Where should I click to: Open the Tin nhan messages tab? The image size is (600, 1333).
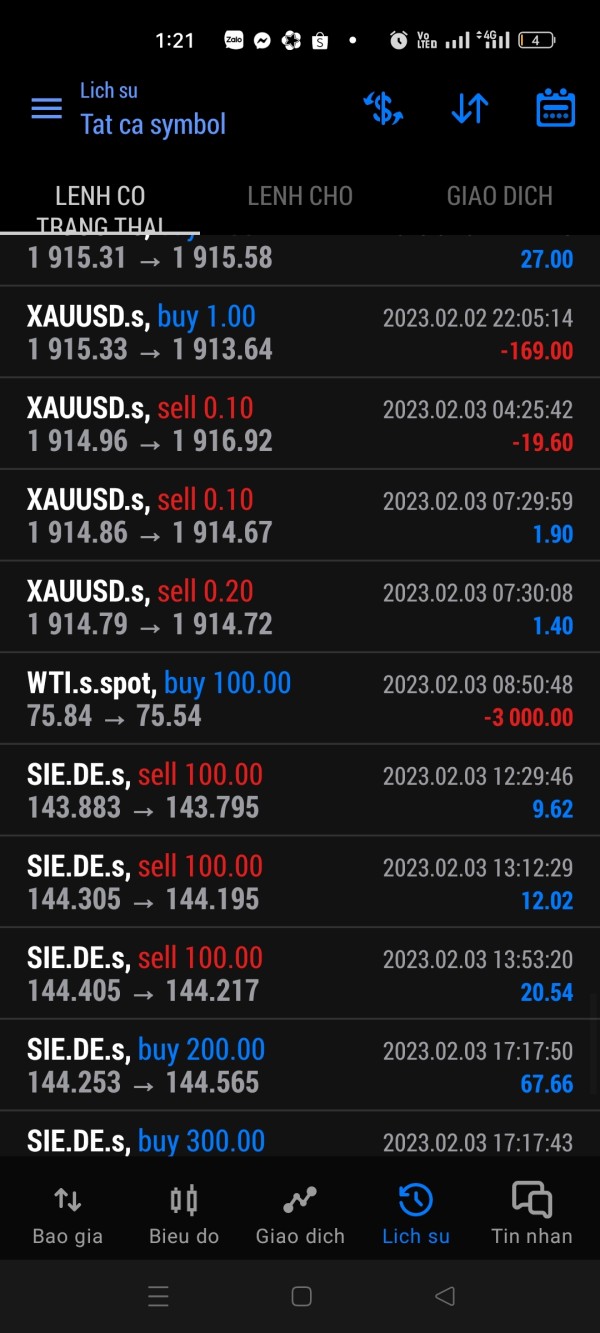click(532, 1214)
